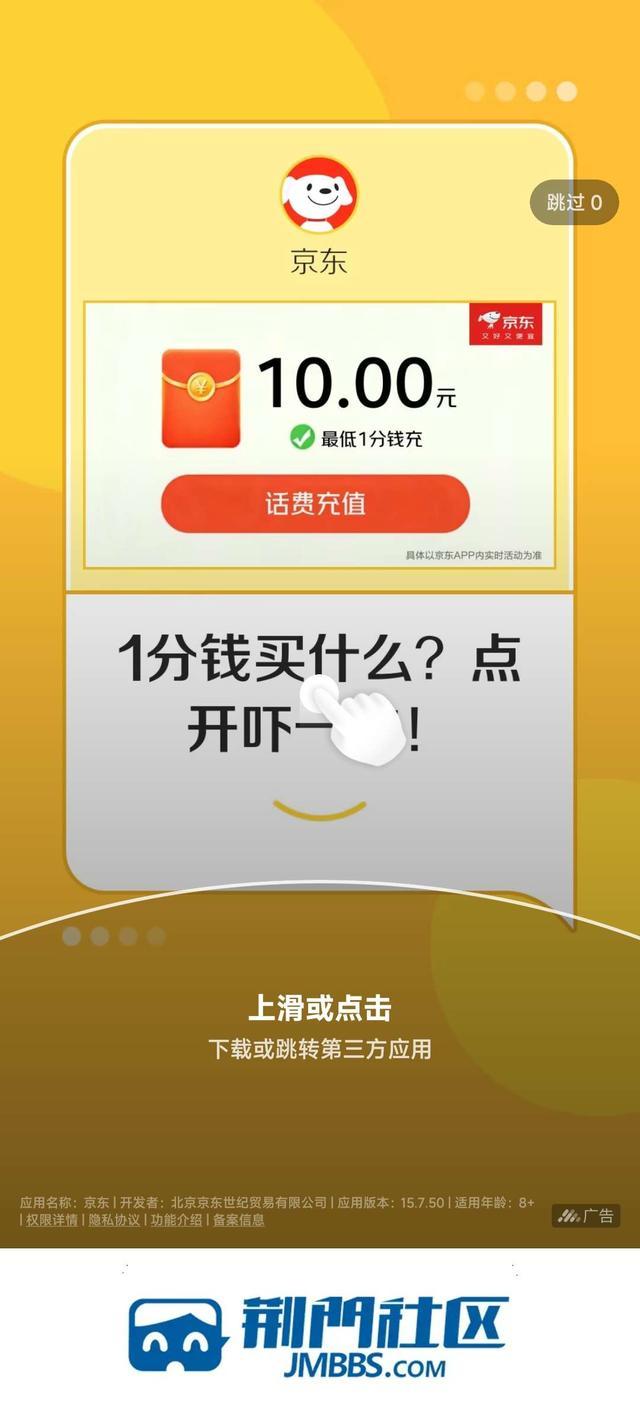This screenshot has width=640, height=1422.
Task: Open the 备案信息 link
Action: point(238,1219)
